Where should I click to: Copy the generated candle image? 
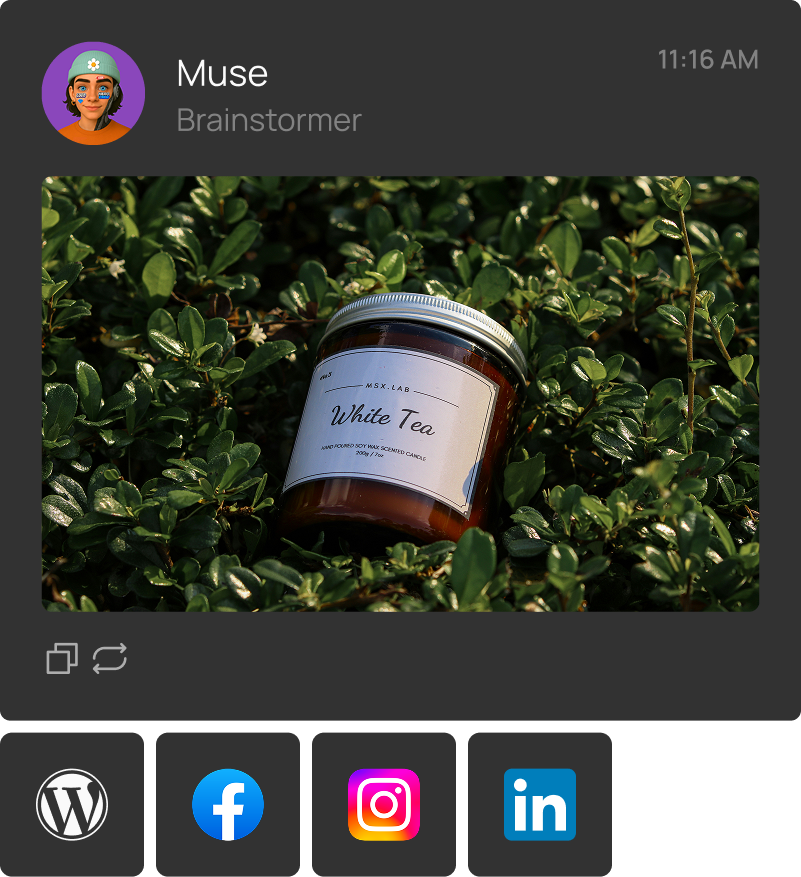pyautogui.click(x=62, y=658)
